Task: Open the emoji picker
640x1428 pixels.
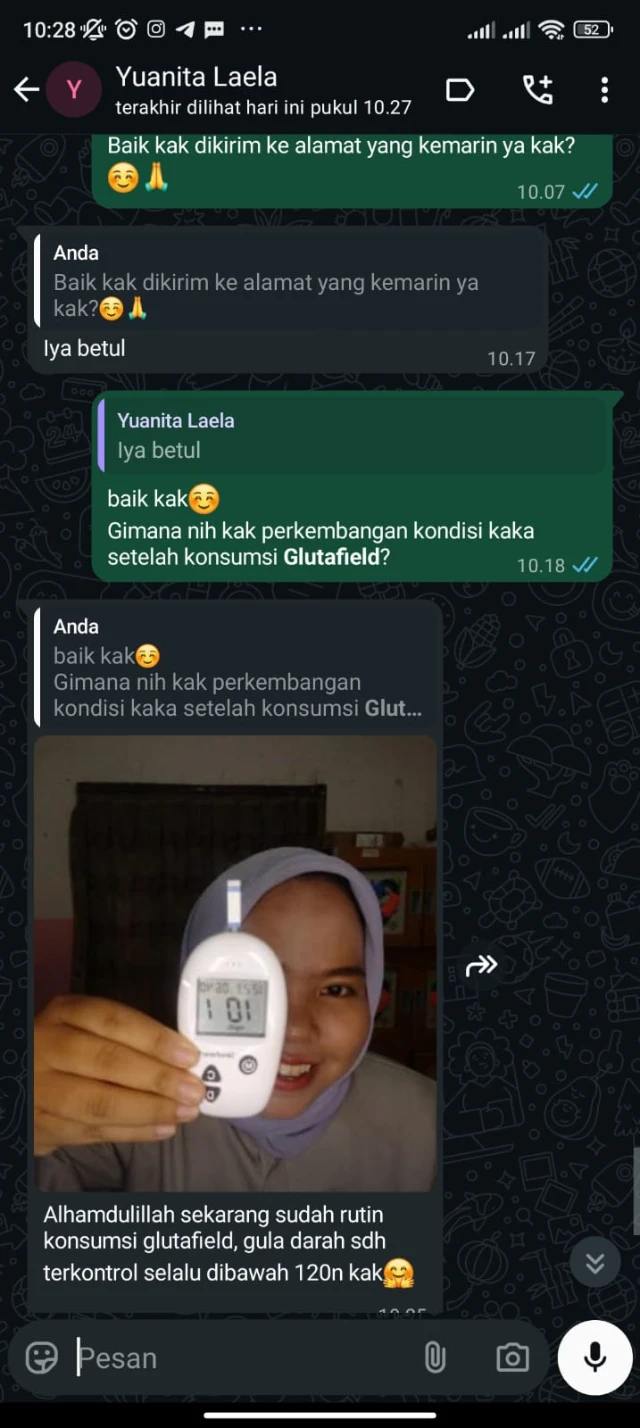Action: coord(42,1357)
